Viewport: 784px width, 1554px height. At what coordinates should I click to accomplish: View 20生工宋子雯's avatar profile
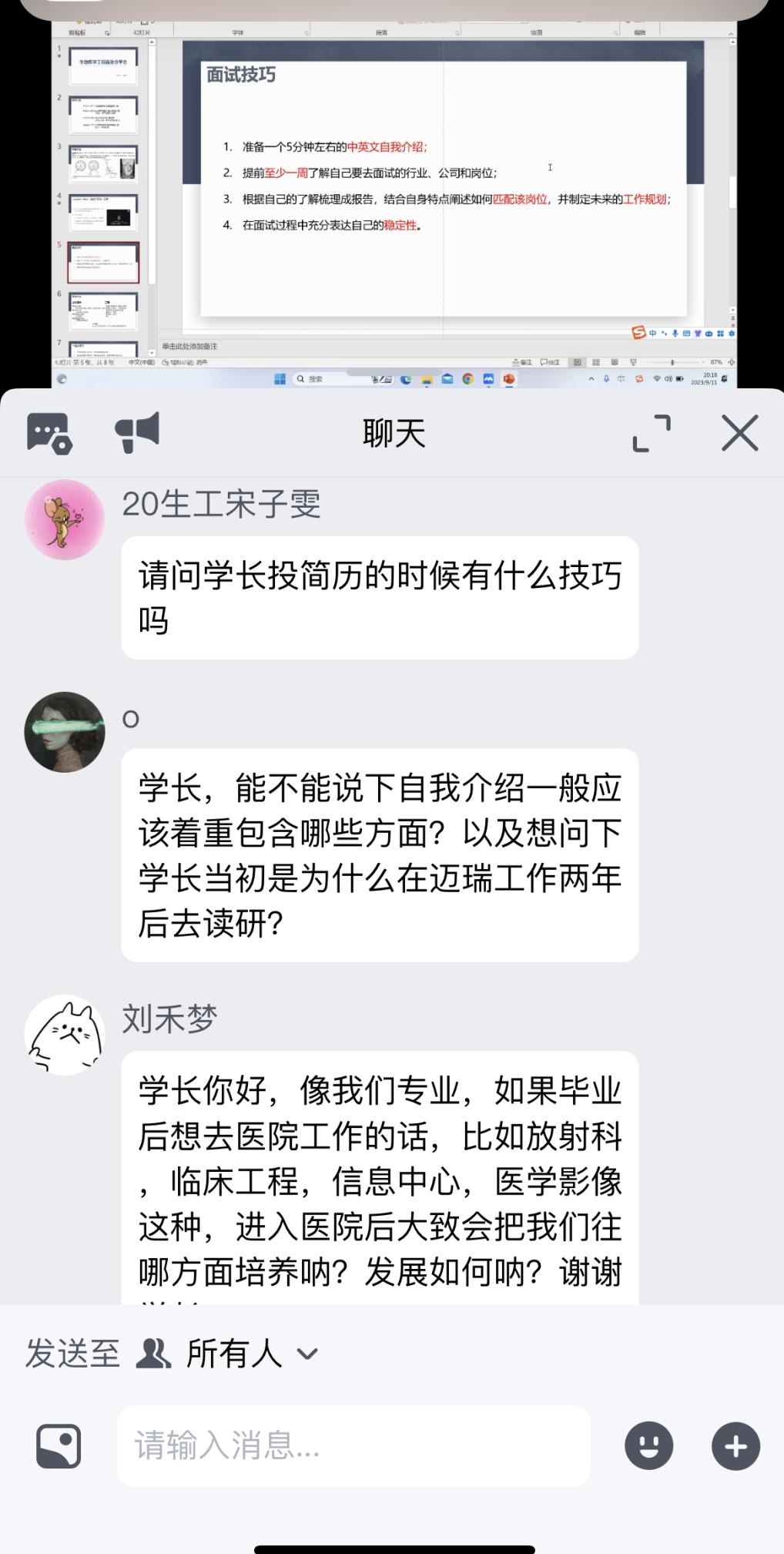click(x=65, y=519)
